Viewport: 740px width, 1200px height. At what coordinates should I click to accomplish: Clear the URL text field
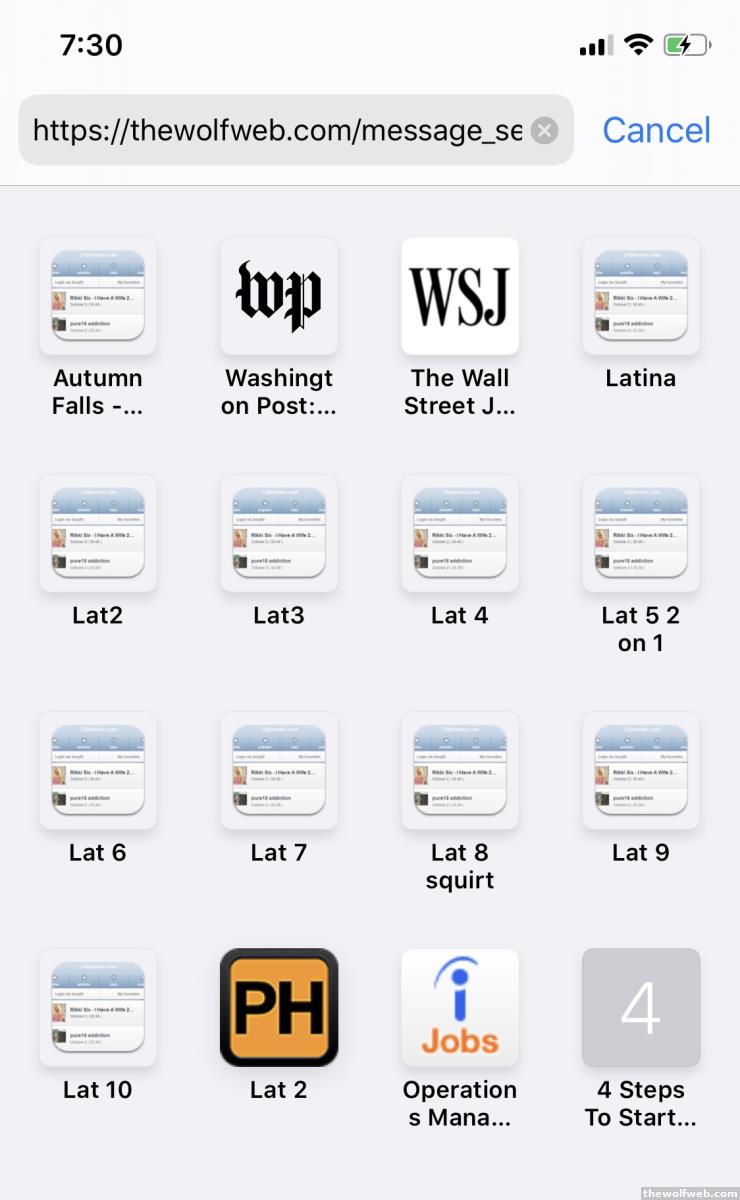tap(544, 131)
